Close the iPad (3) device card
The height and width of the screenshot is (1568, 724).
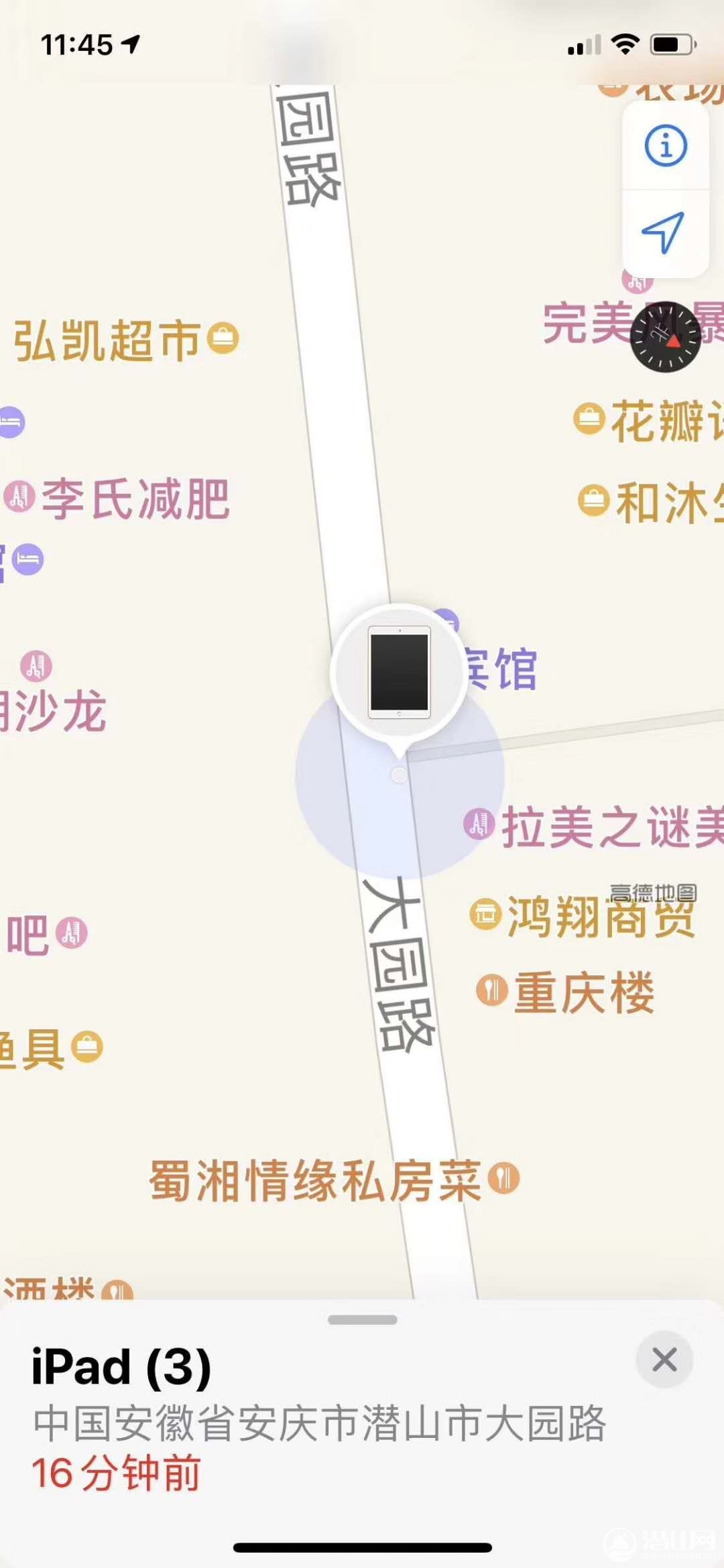pyautogui.click(x=664, y=1360)
